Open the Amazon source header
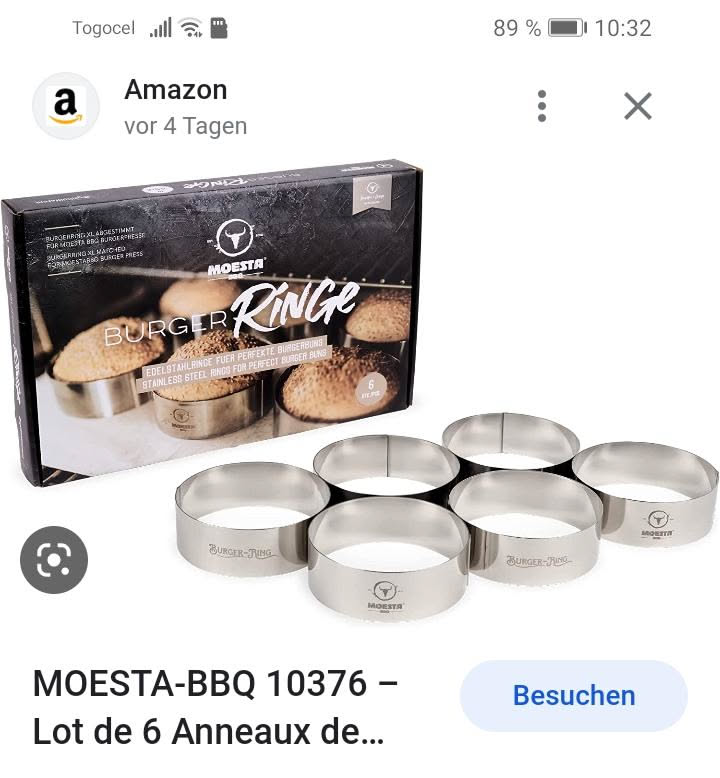Viewport: 720px width, 778px height. [x=175, y=106]
